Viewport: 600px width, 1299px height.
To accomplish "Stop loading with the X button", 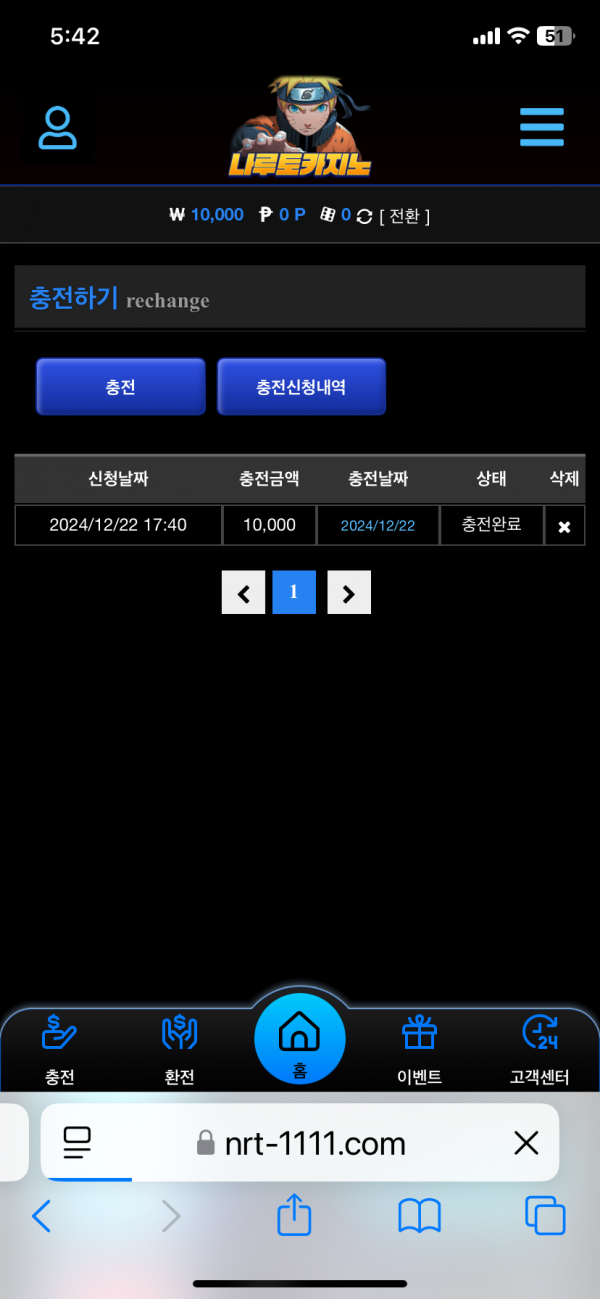I will coord(526,1143).
